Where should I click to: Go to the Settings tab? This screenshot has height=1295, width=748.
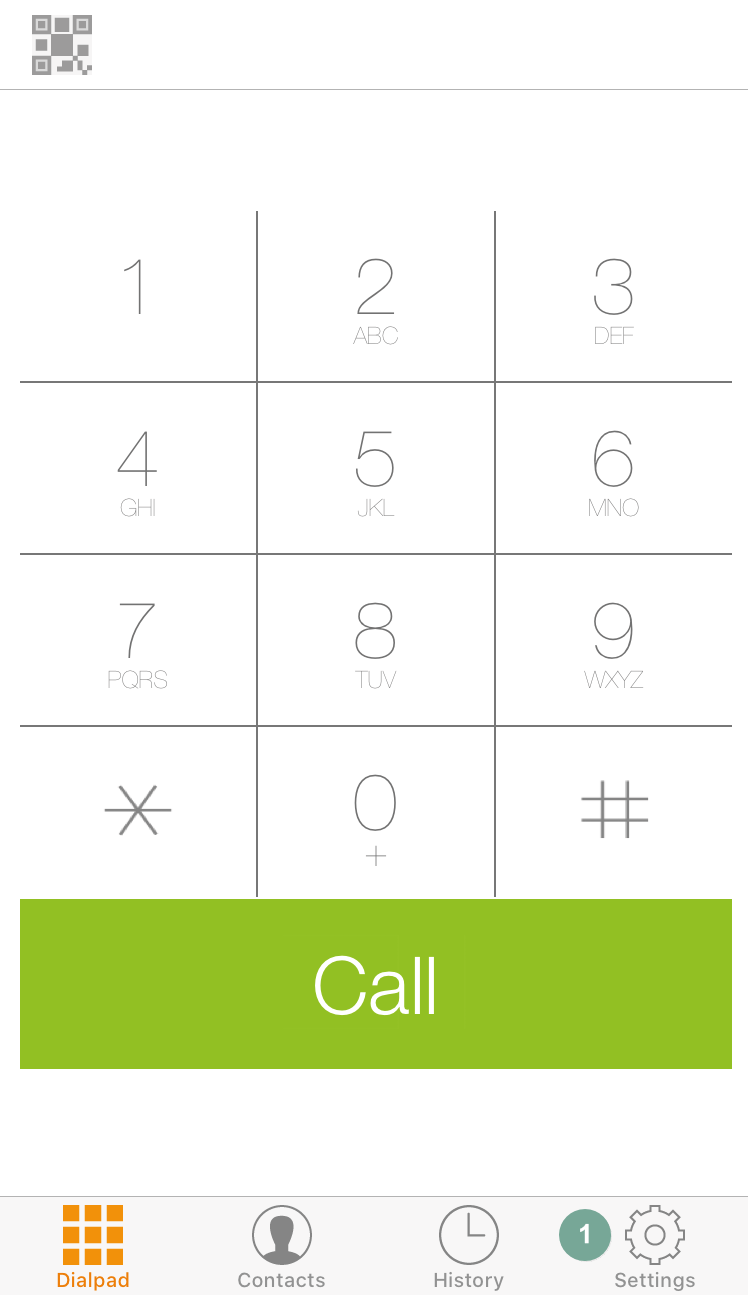click(654, 1247)
